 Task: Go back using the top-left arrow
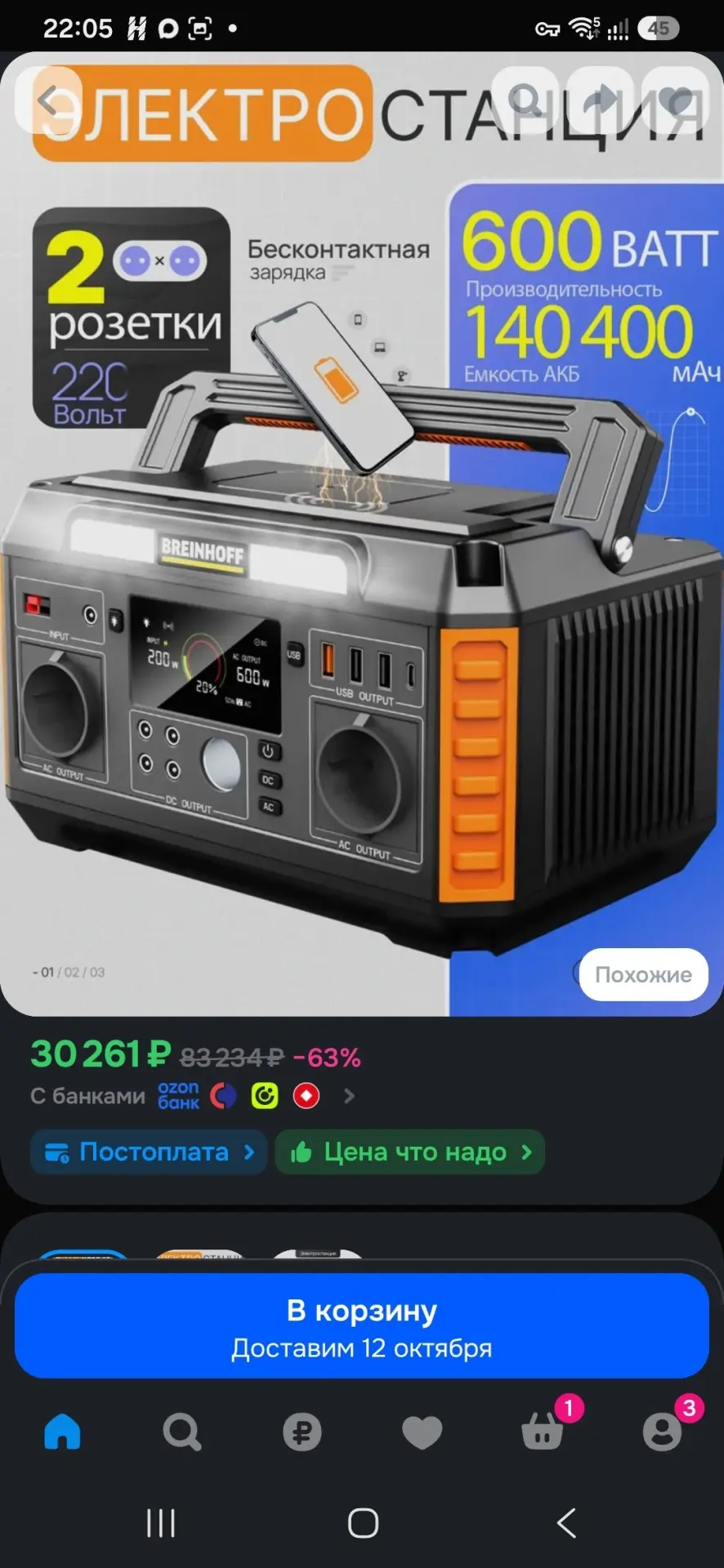click(x=48, y=101)
